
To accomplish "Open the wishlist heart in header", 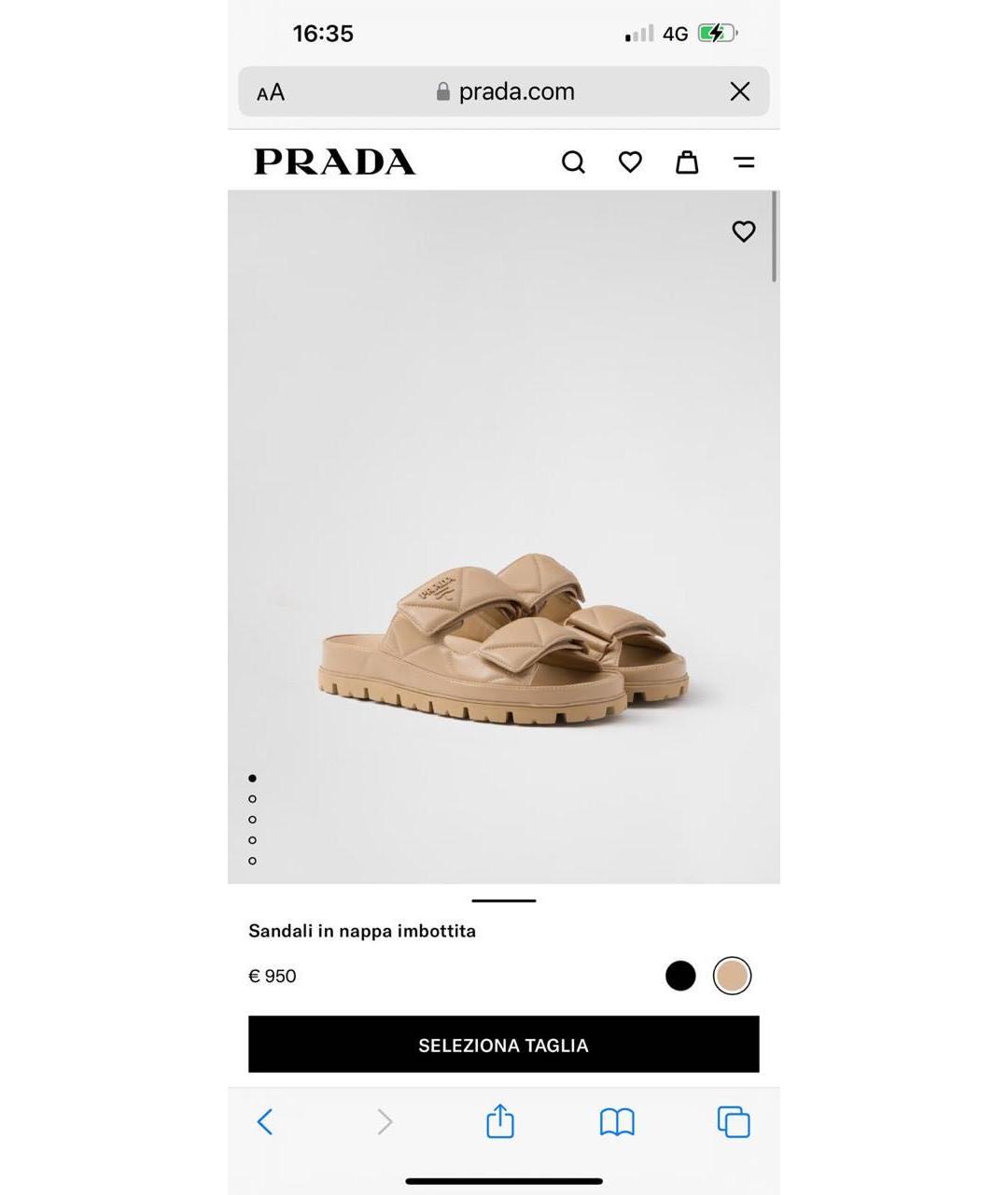I will point(630,162).
